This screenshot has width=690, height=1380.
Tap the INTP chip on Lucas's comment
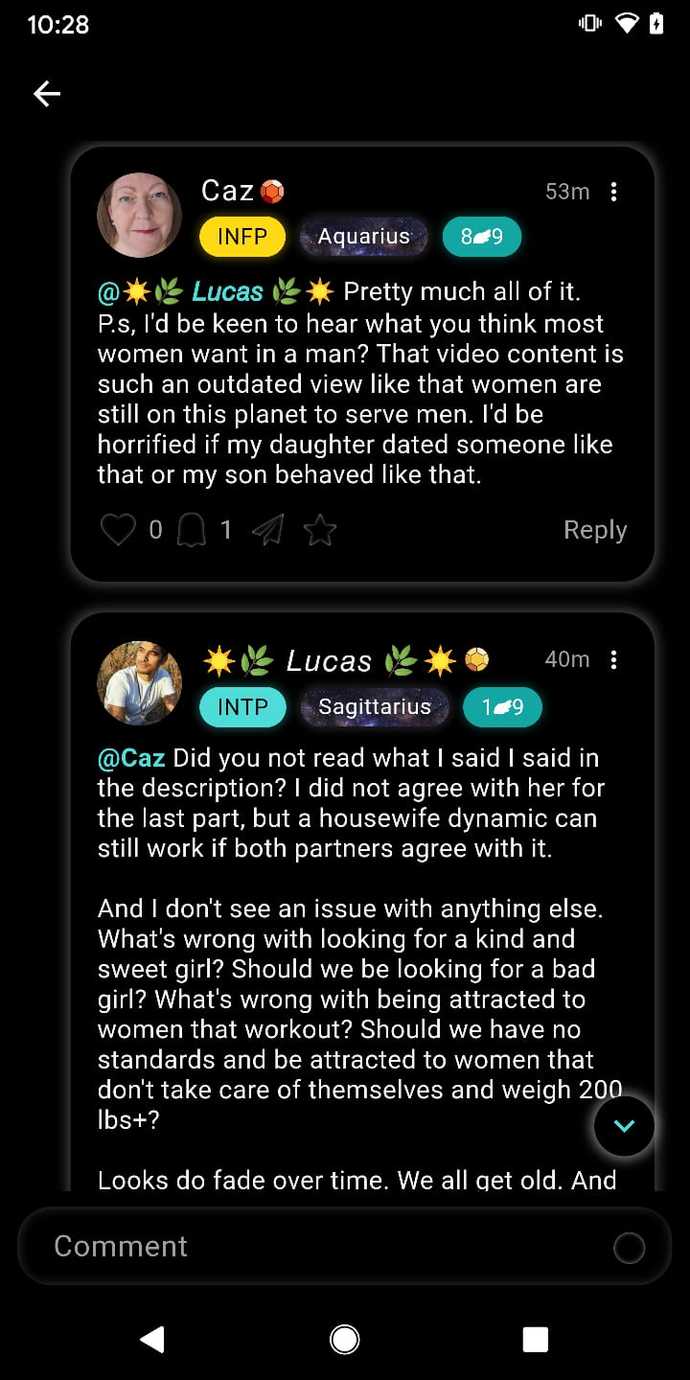pos(242,707)
